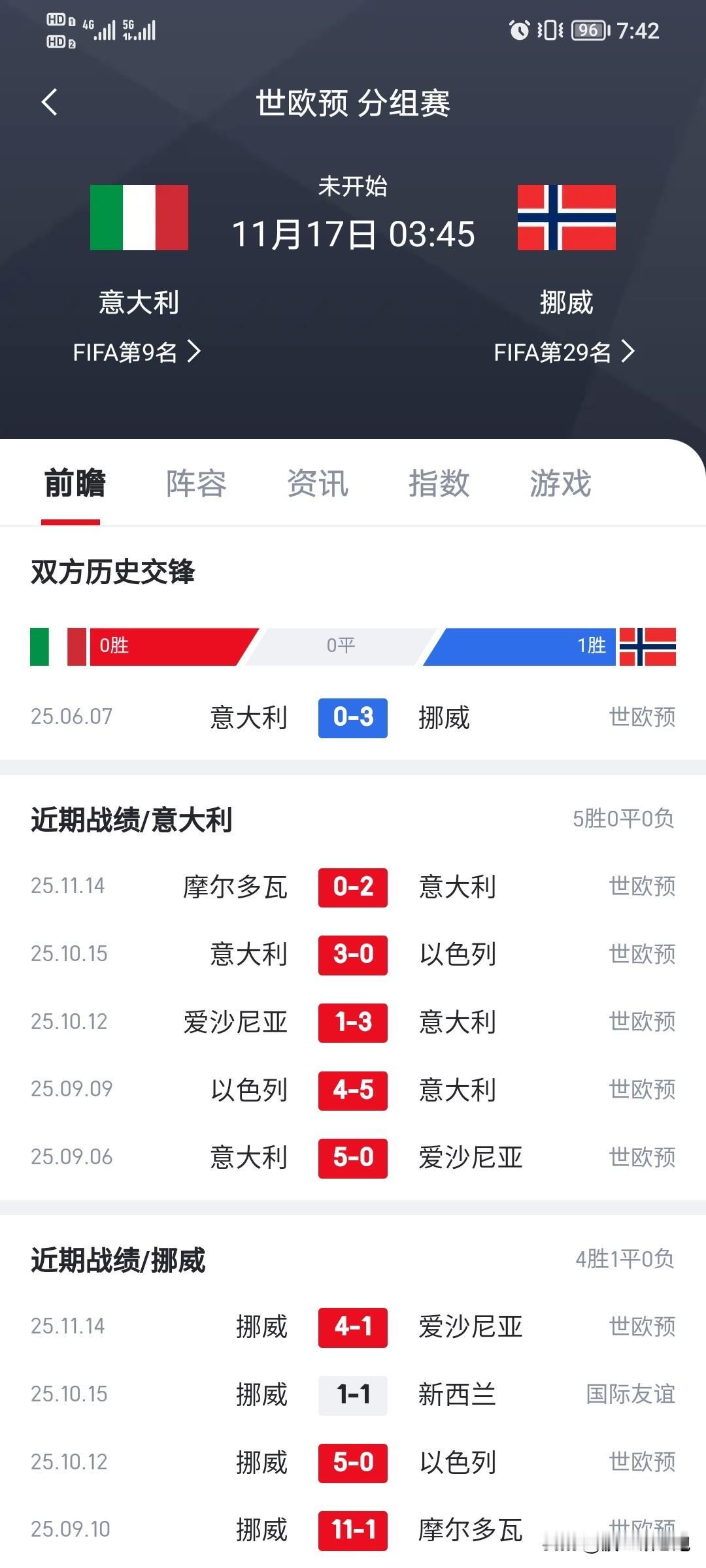This screenshot has width=706, height=1568.
Task: Open the 资讯 tab
Action: click(318, 483)
